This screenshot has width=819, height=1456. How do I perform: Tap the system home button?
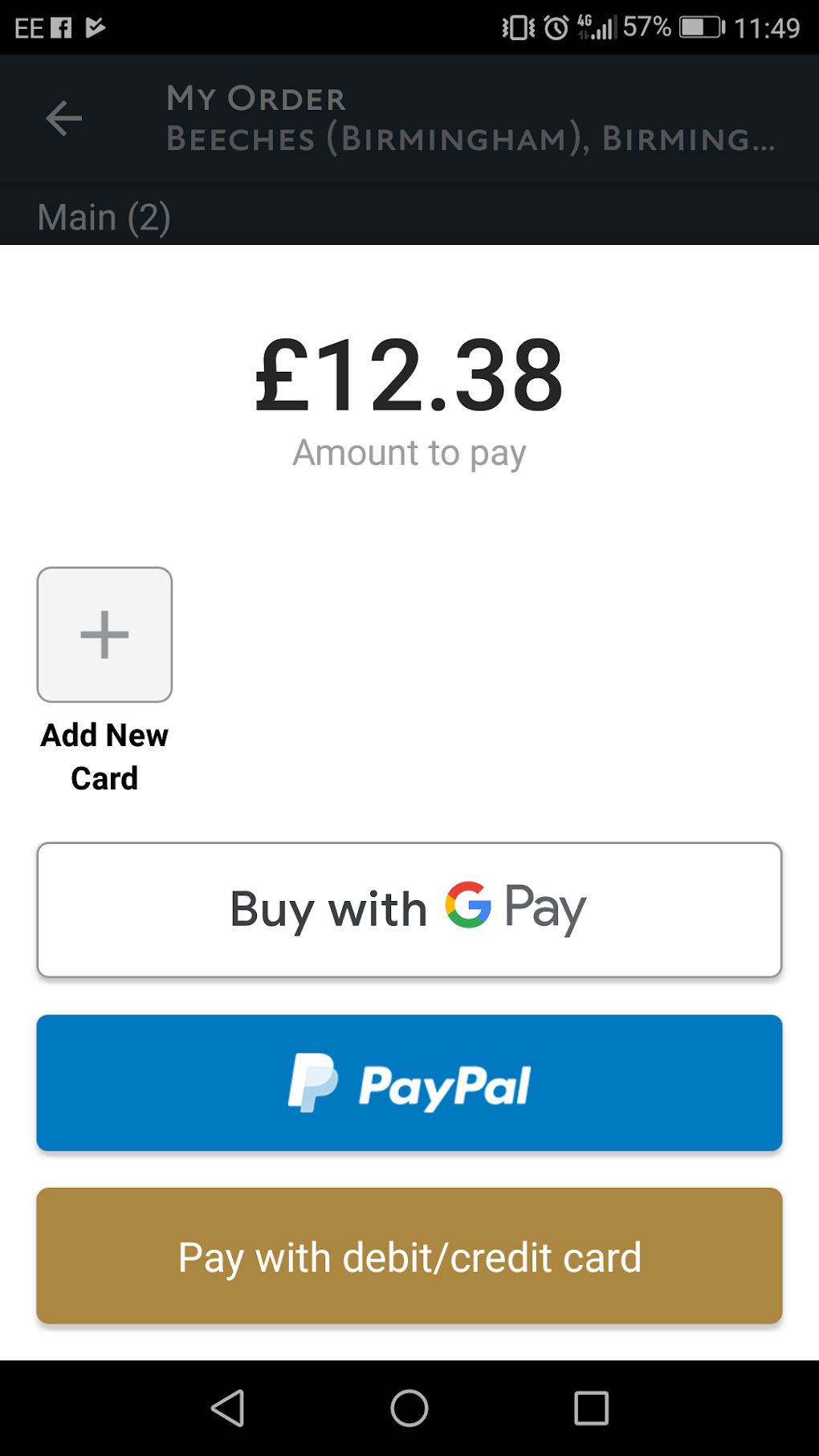click(x=409, y=1408)
